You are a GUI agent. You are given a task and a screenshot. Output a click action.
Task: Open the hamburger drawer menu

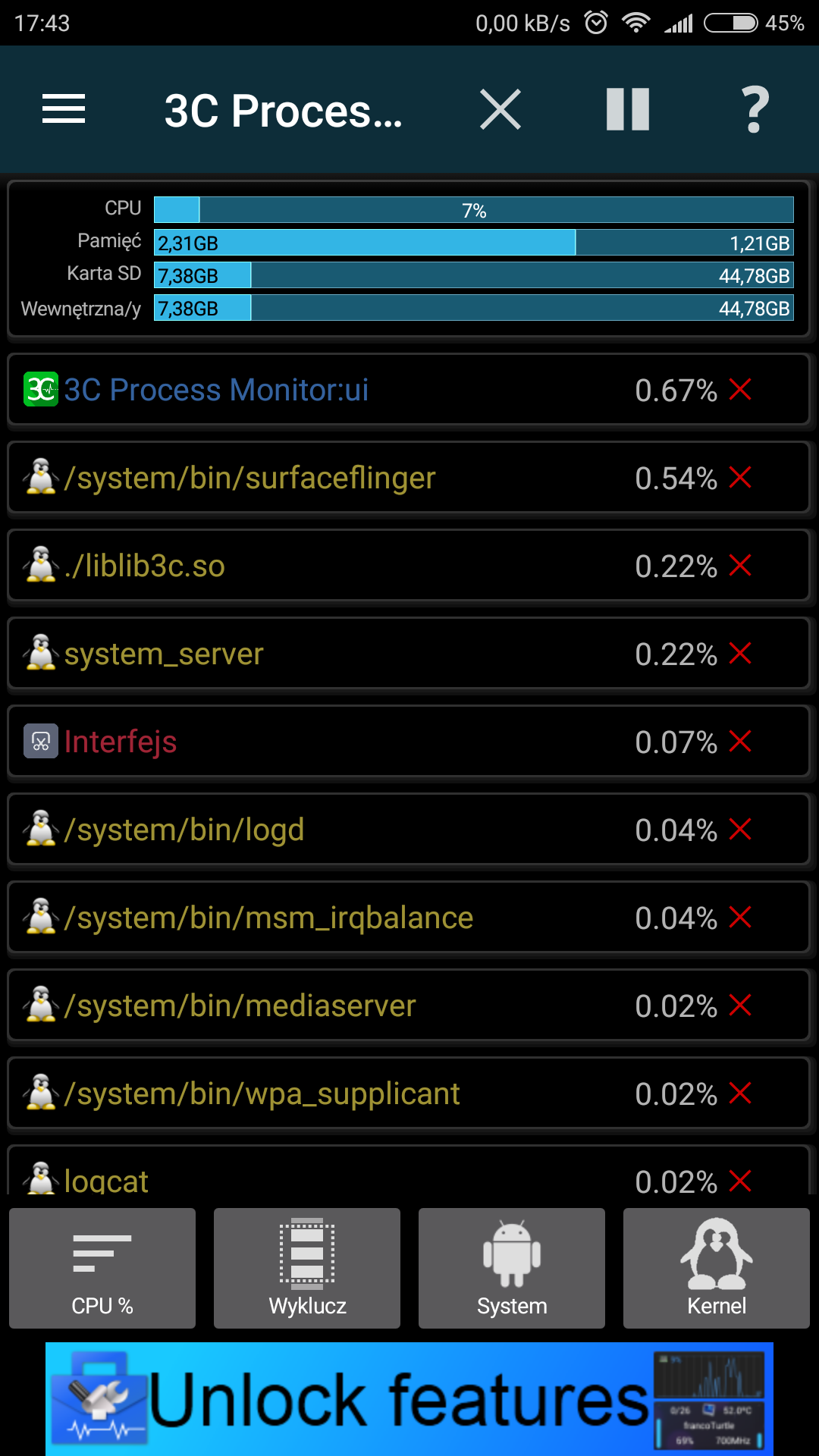tap(64, 109)
